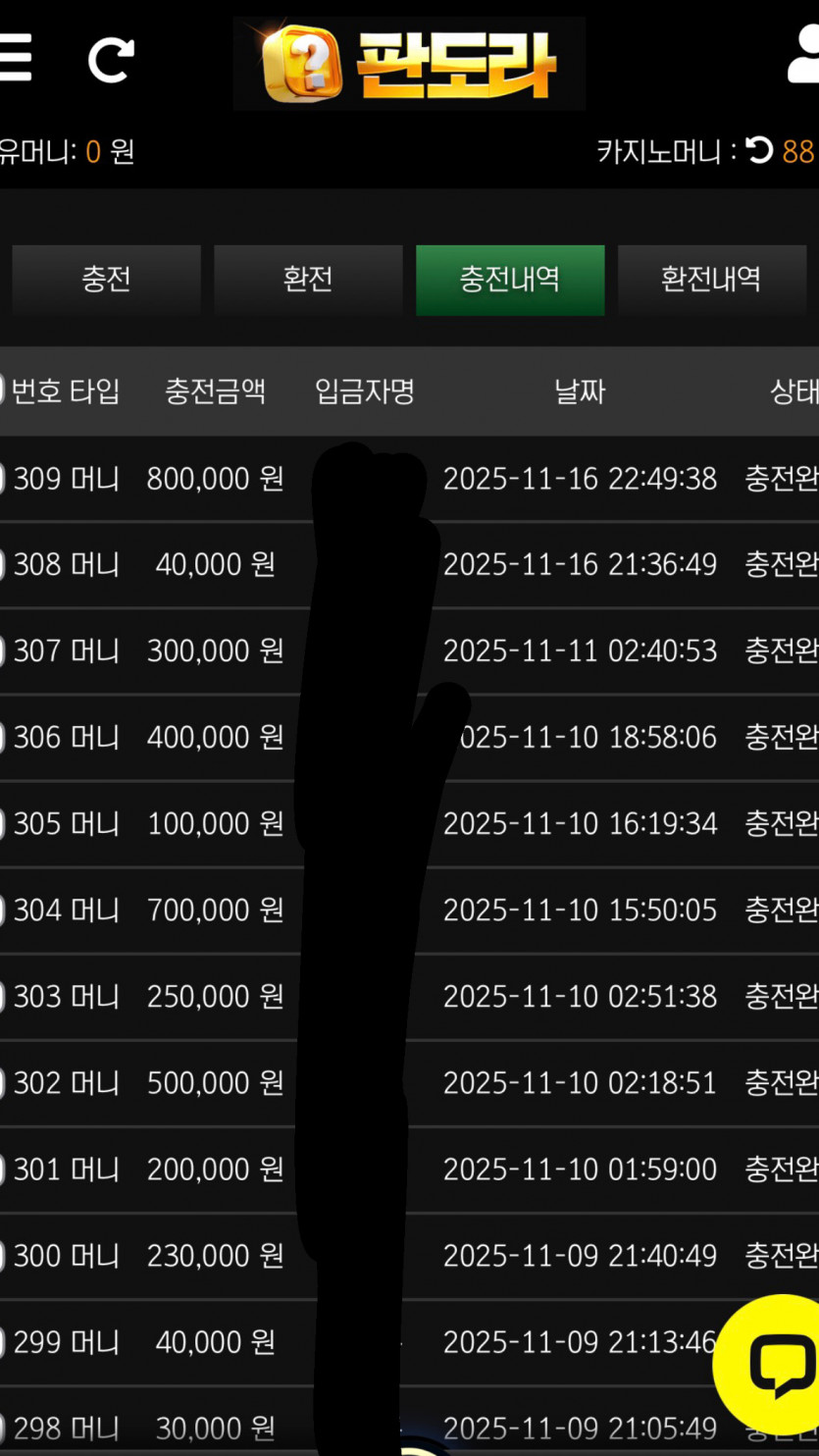The image size is (819, 1456).
Task: Refresh the 카지노머니 balance
Action: tap(759, 150)
